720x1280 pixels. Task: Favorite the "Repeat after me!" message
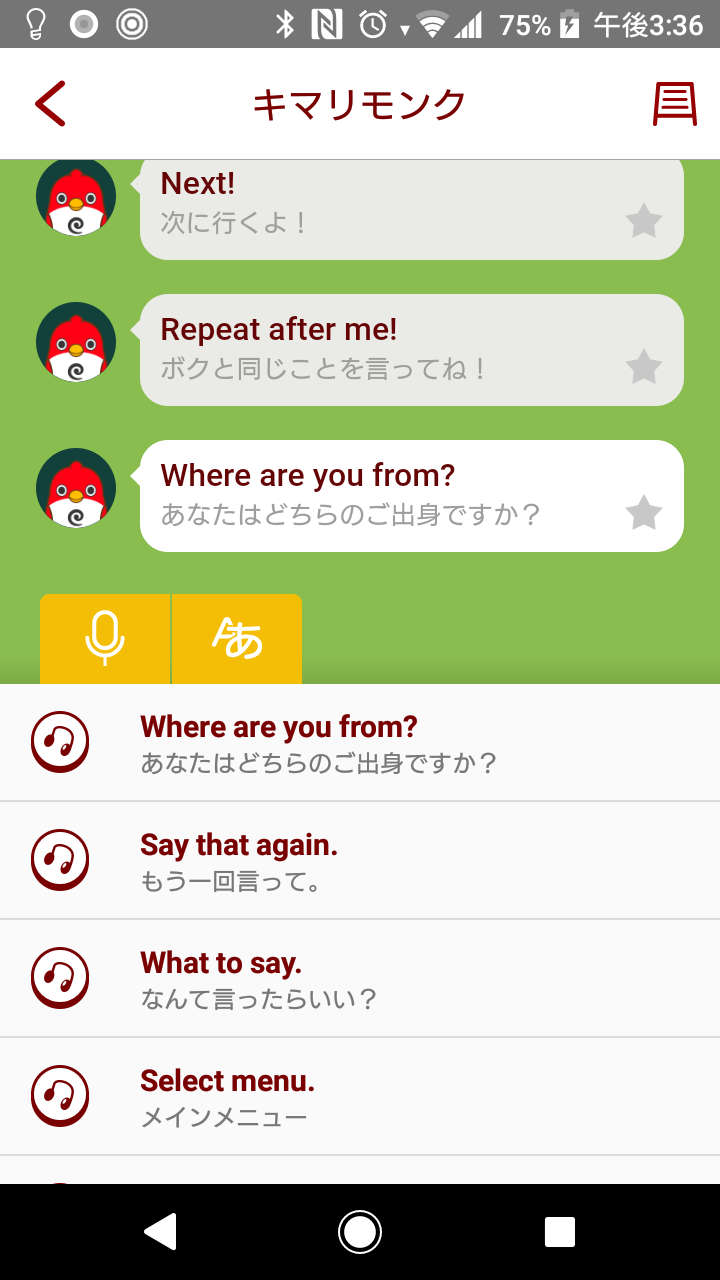(x=644, y=367)
